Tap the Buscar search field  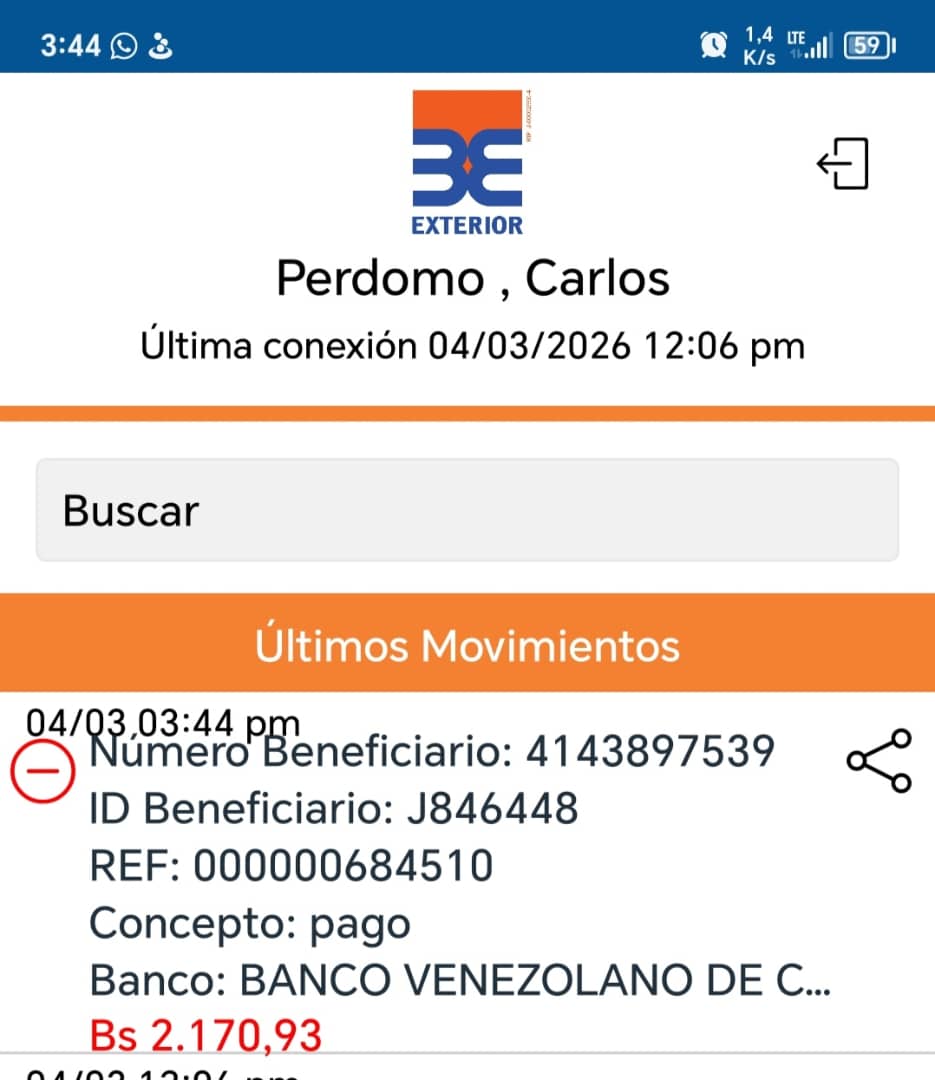click(x=467, y=510)
